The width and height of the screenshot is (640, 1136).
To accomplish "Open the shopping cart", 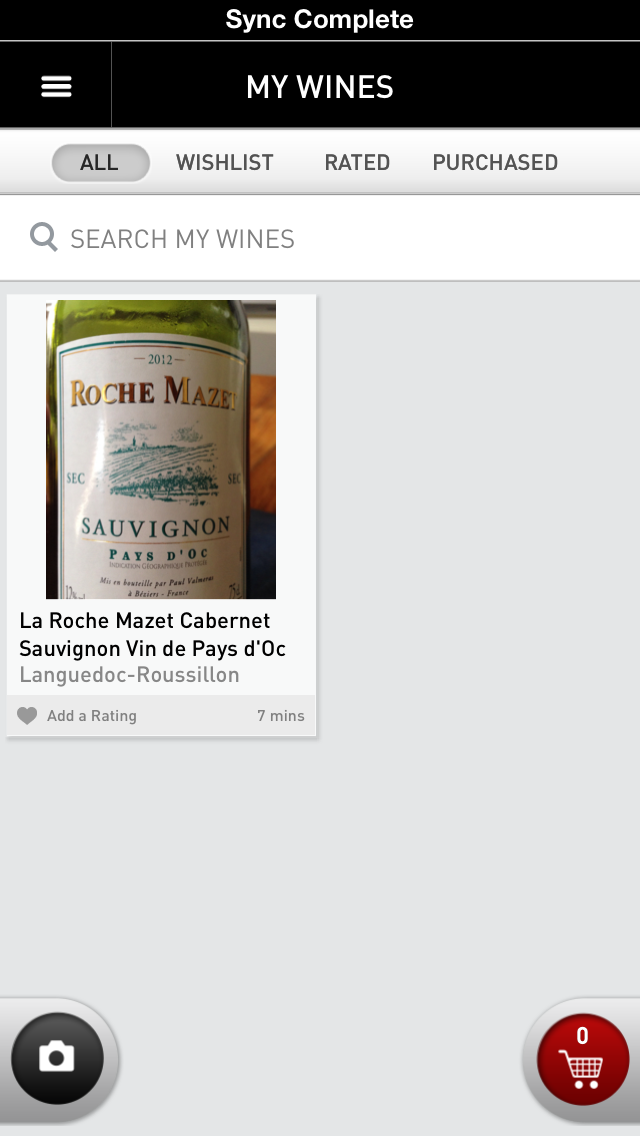I will point(583,1058).
